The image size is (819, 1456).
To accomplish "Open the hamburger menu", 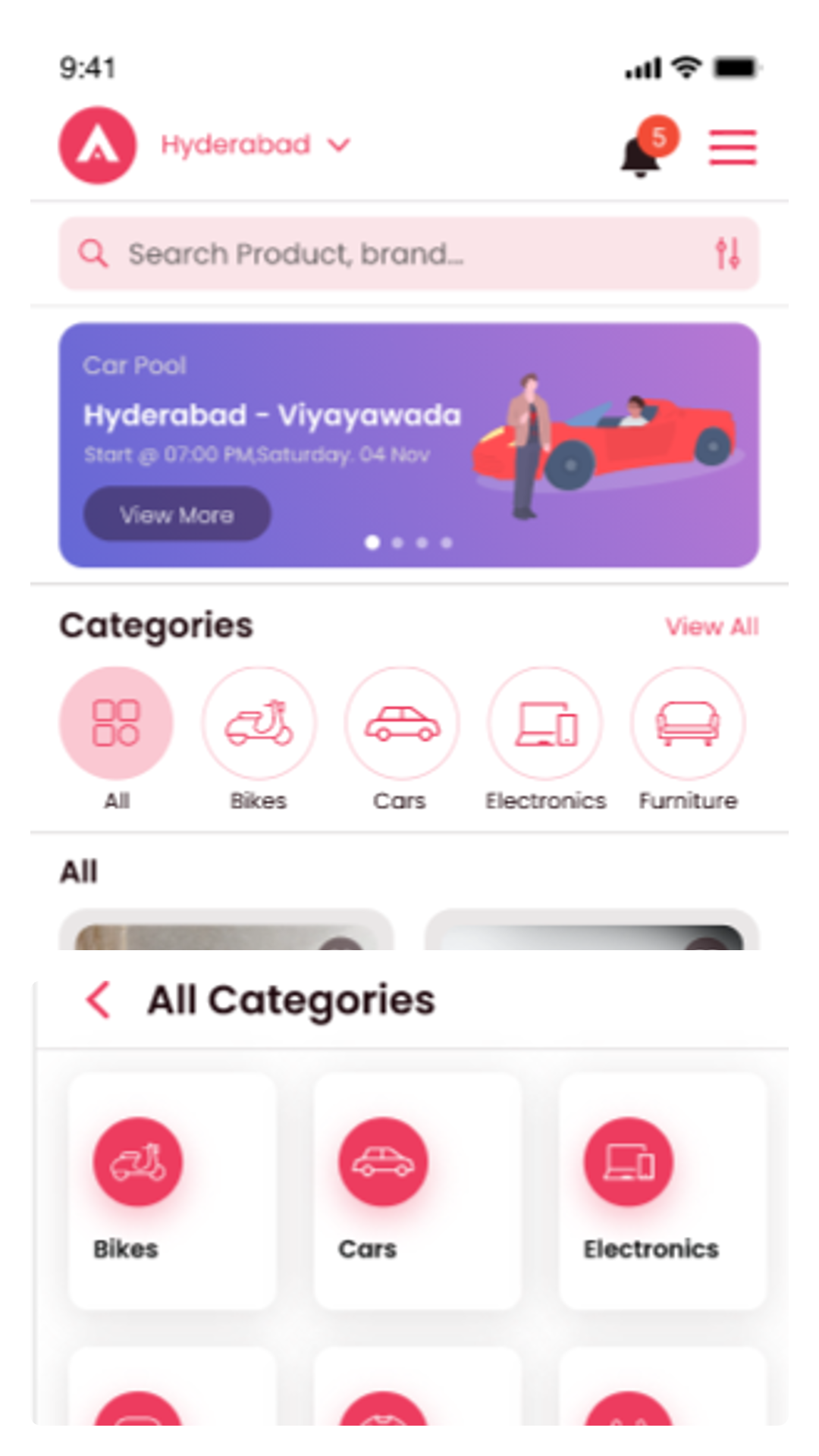I will point(732,146).
